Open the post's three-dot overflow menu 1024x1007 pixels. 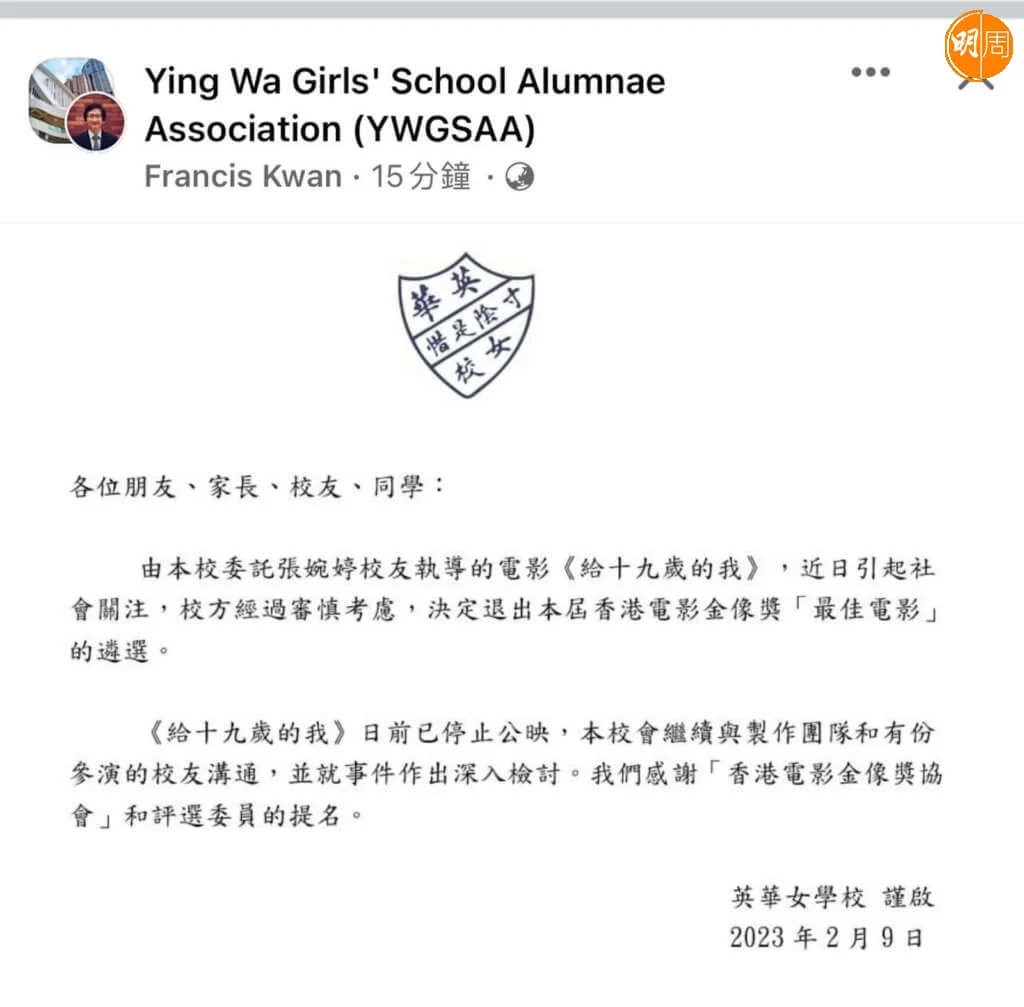click(870, 73)
